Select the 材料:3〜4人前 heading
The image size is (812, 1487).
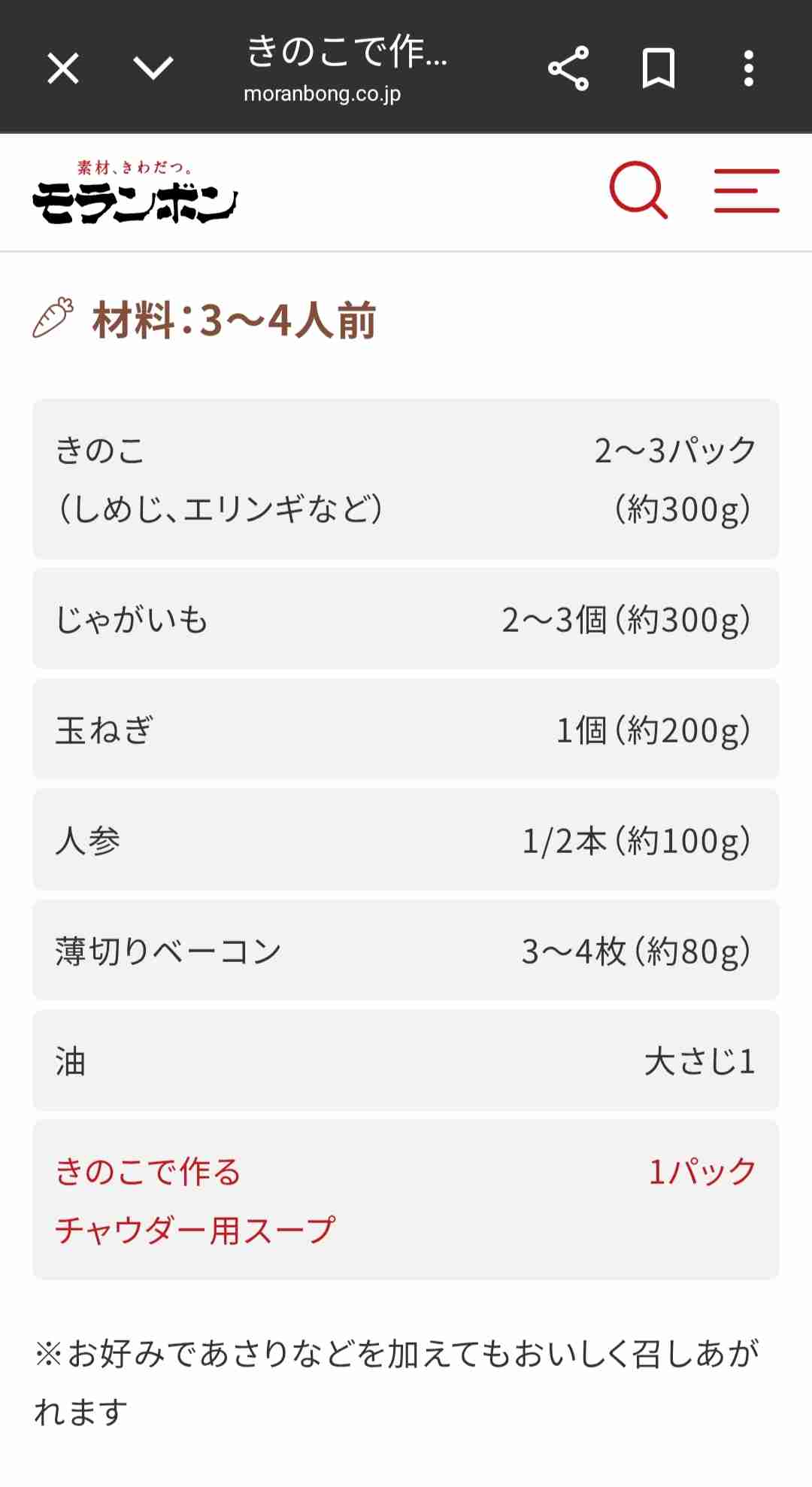(x=233, y=320)
